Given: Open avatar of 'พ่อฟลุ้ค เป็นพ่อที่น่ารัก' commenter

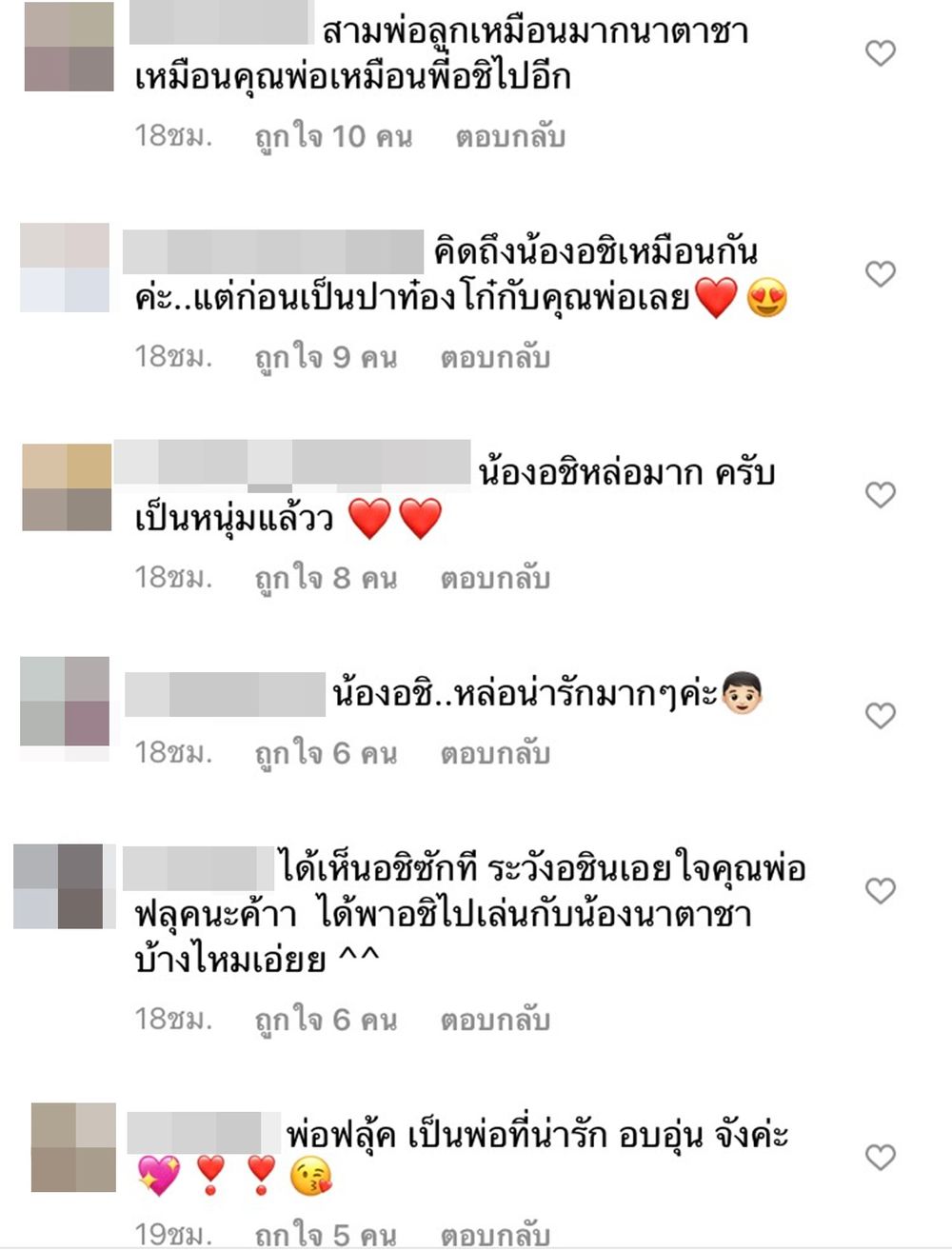Looking at the screenshot, I should 73,1147.
